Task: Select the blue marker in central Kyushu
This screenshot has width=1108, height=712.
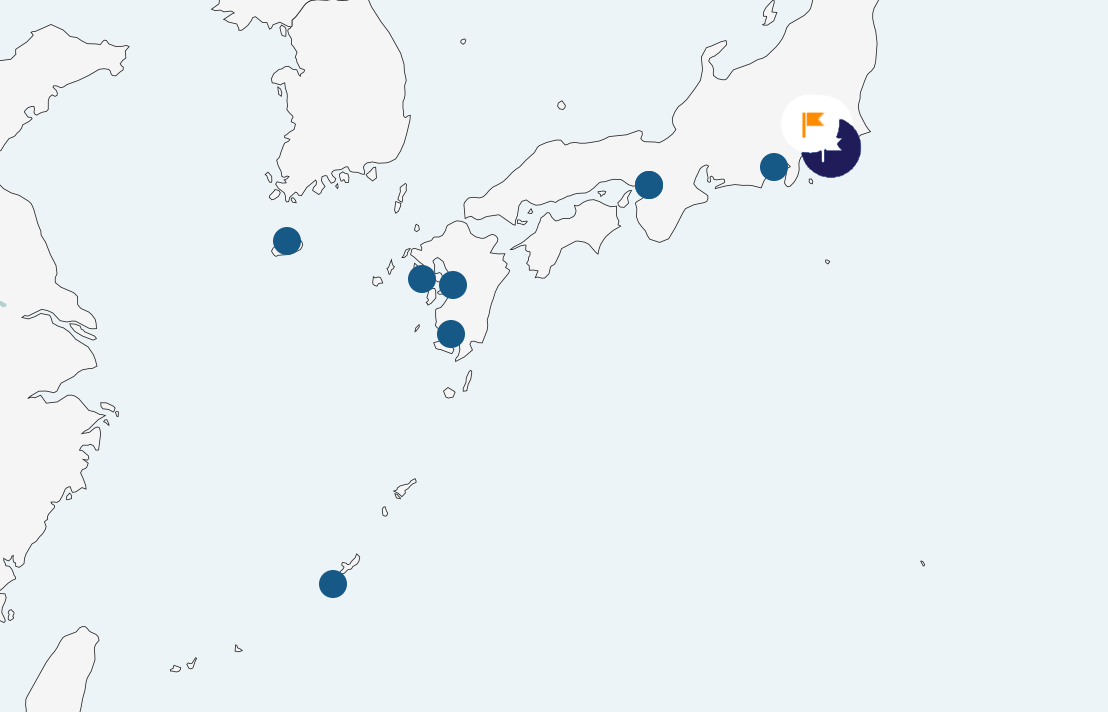Action: click(x=453, y=285)
